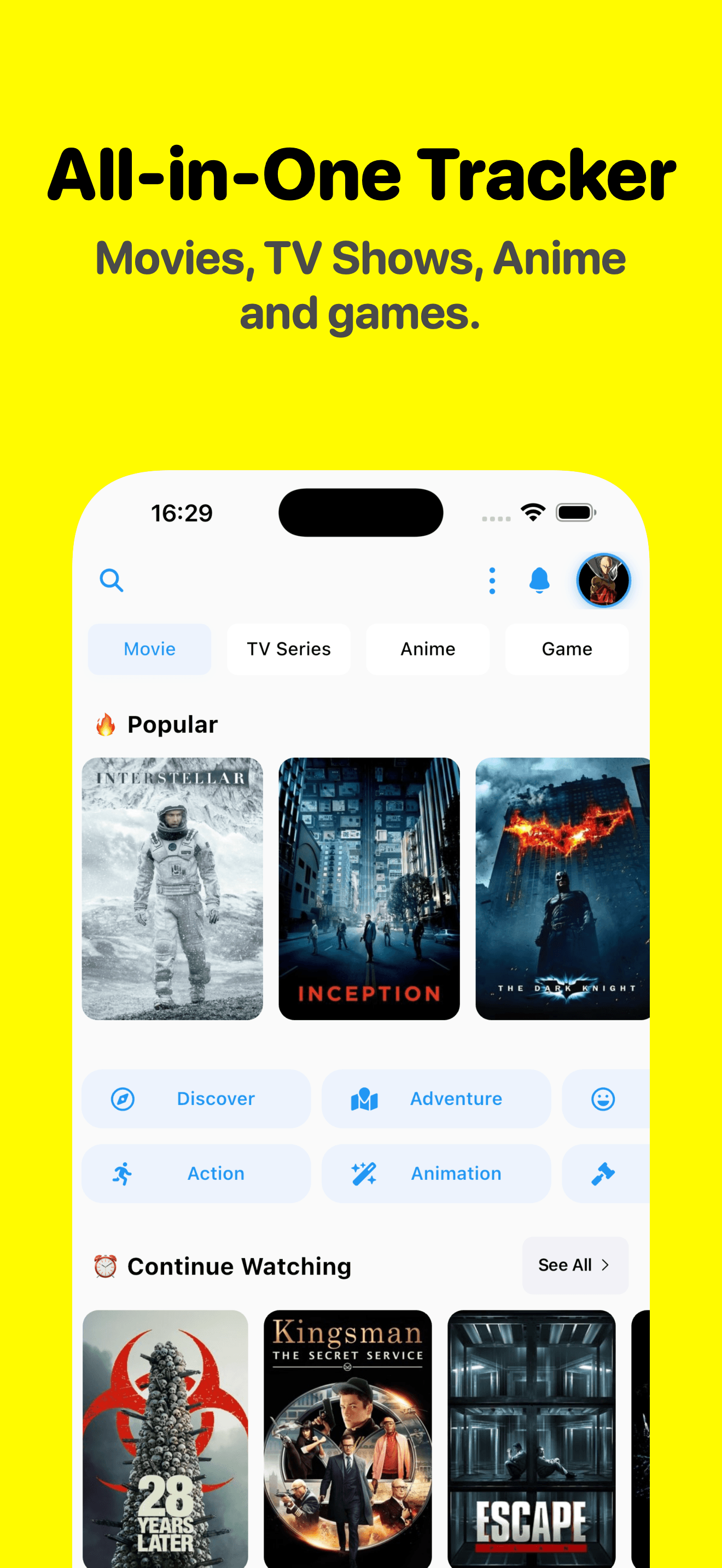Enable the Anime content filter
The height and width of the screenshot is (1568, 722).
click(427, 649)
